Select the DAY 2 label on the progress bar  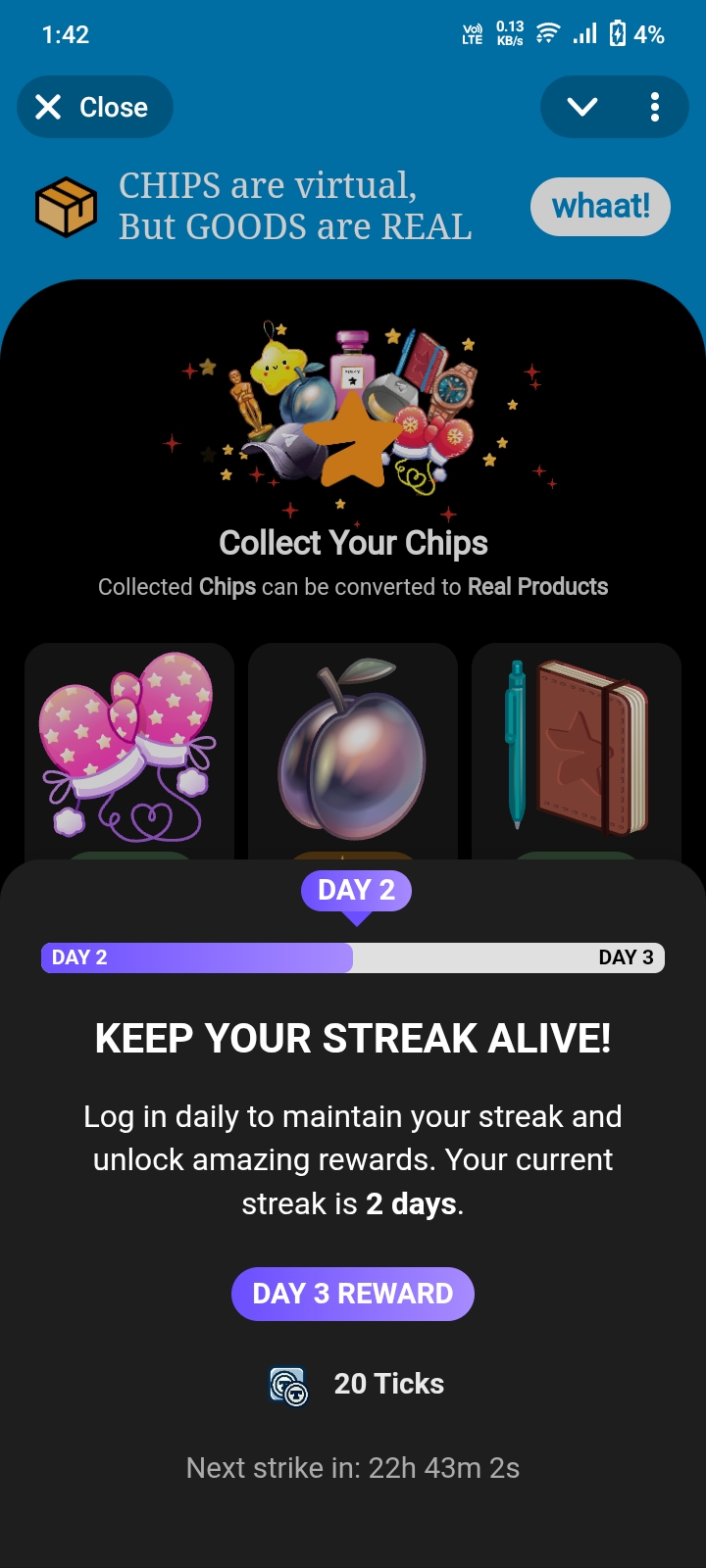(78, 957)
